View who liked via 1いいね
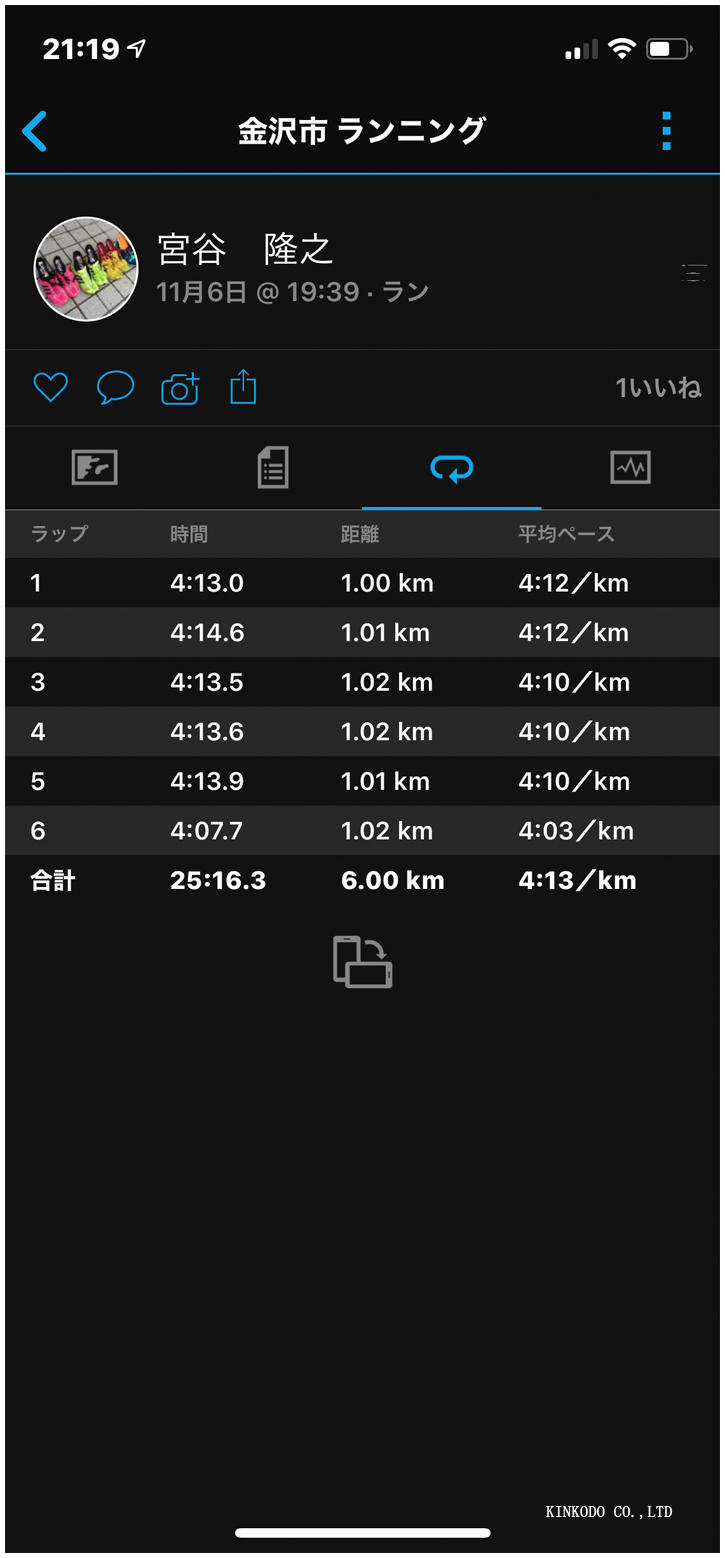Viewport: 725px width, 1558px height. [658, 388]
